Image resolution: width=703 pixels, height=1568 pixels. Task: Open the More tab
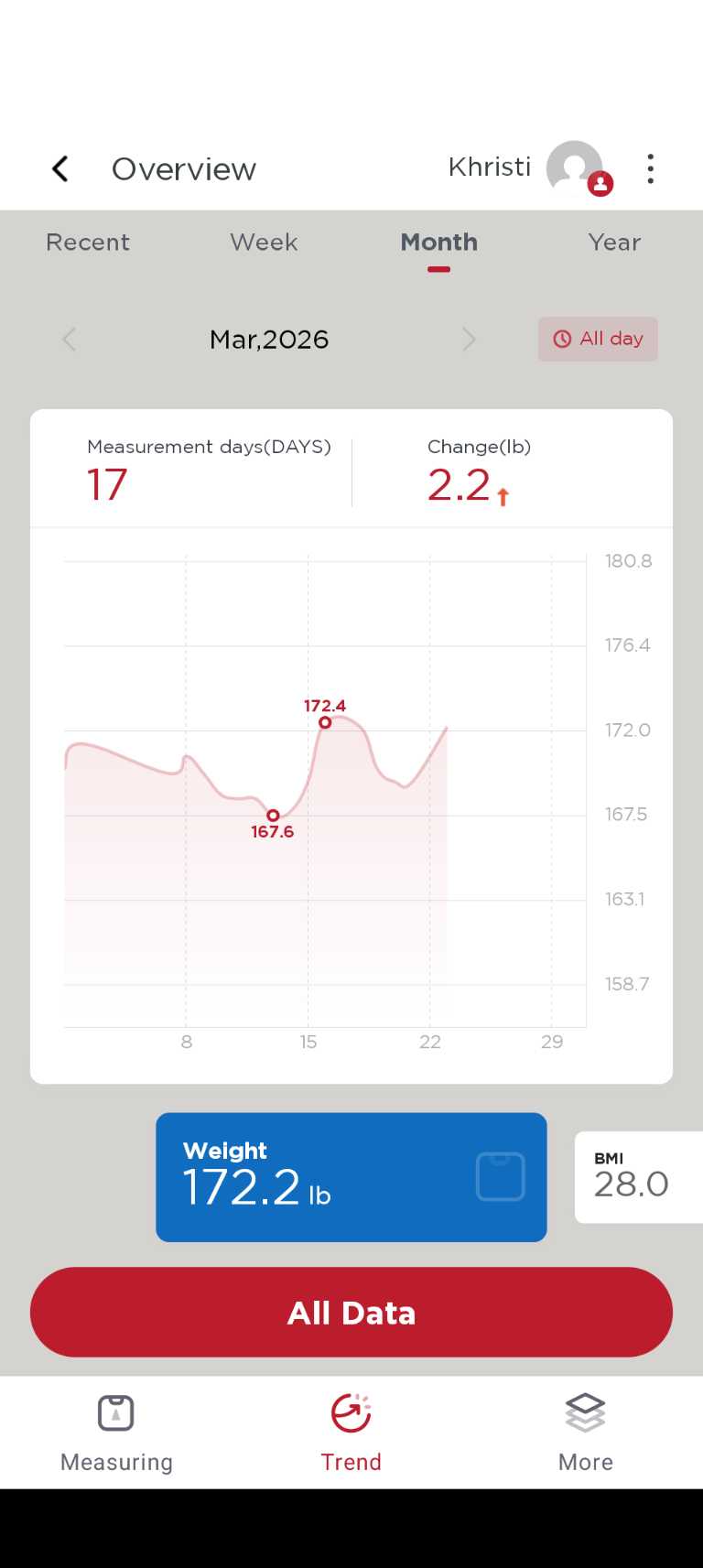(x=585, y=1433)
